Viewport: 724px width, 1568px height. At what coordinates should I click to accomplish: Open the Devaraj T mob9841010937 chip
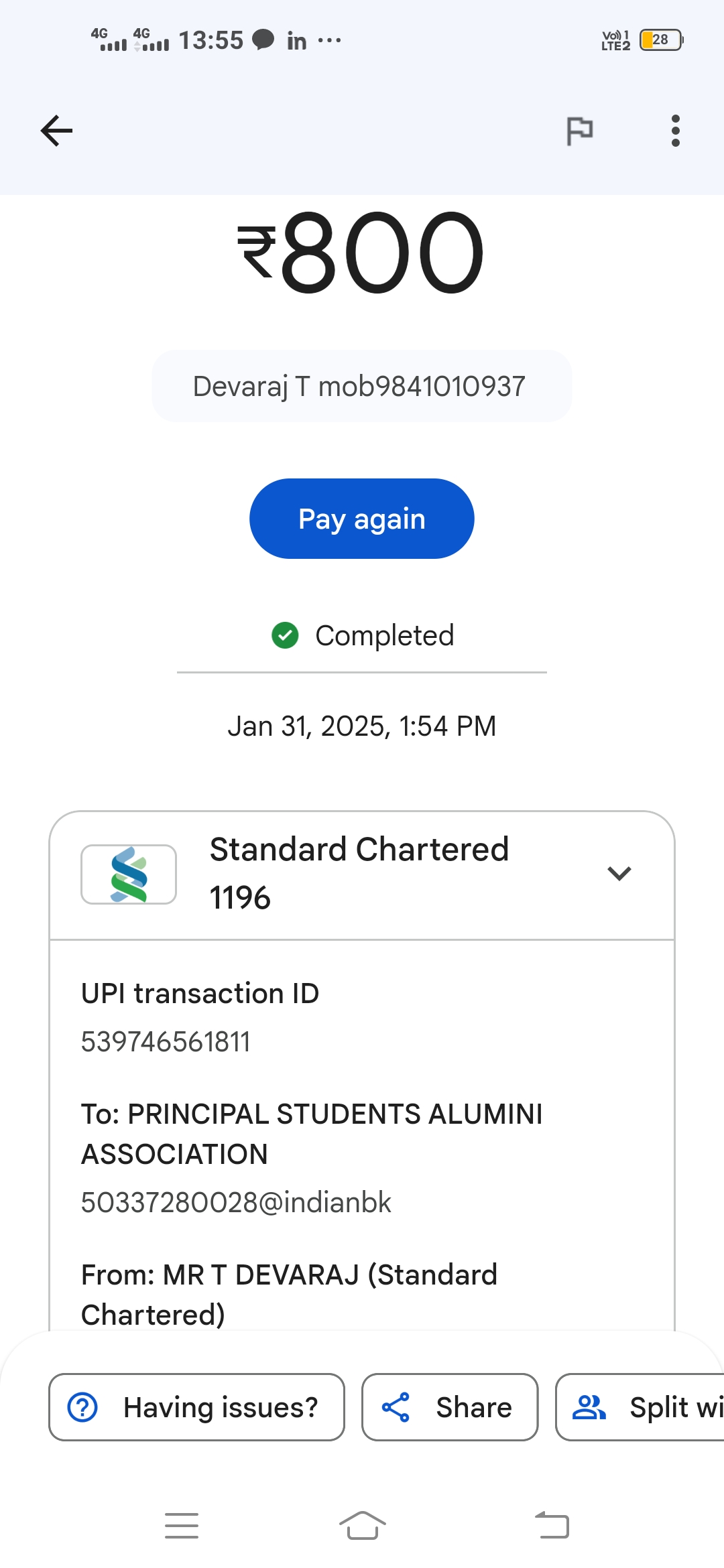[x=362, y=386]
